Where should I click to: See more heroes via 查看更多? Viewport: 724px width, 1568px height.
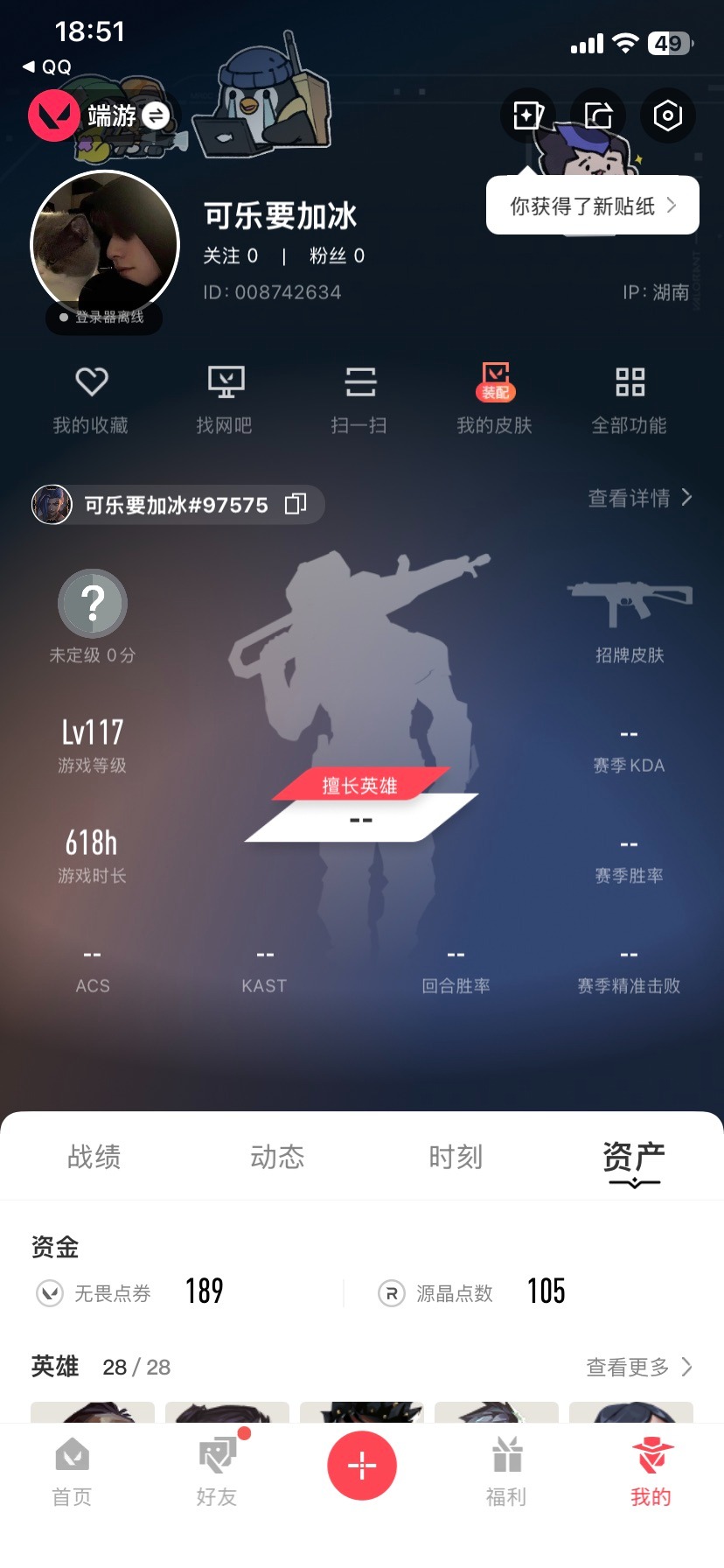point(638,1367)
